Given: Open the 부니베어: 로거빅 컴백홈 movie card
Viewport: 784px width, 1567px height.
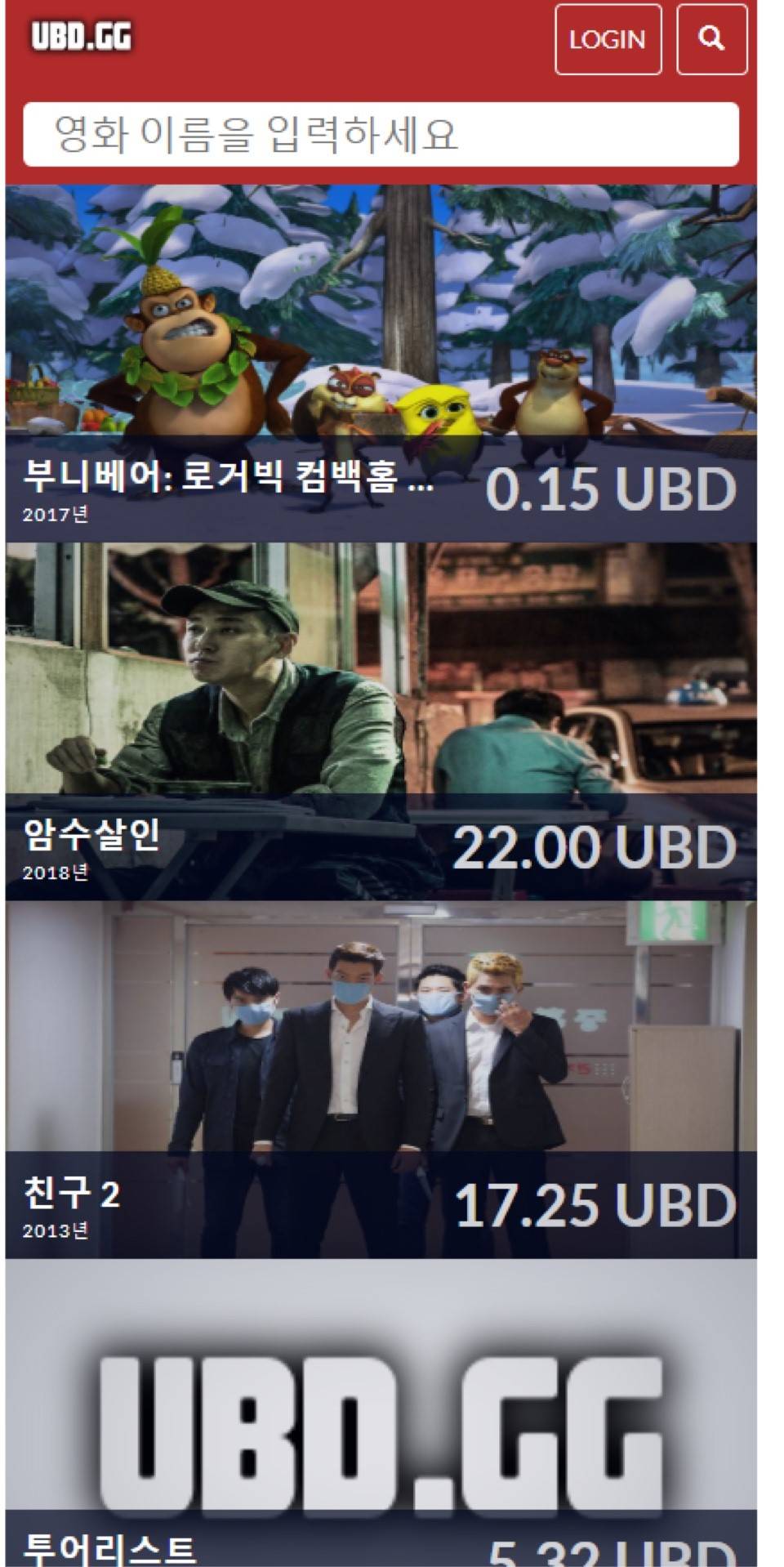Looking at the screenshot, I should point(381,364).
